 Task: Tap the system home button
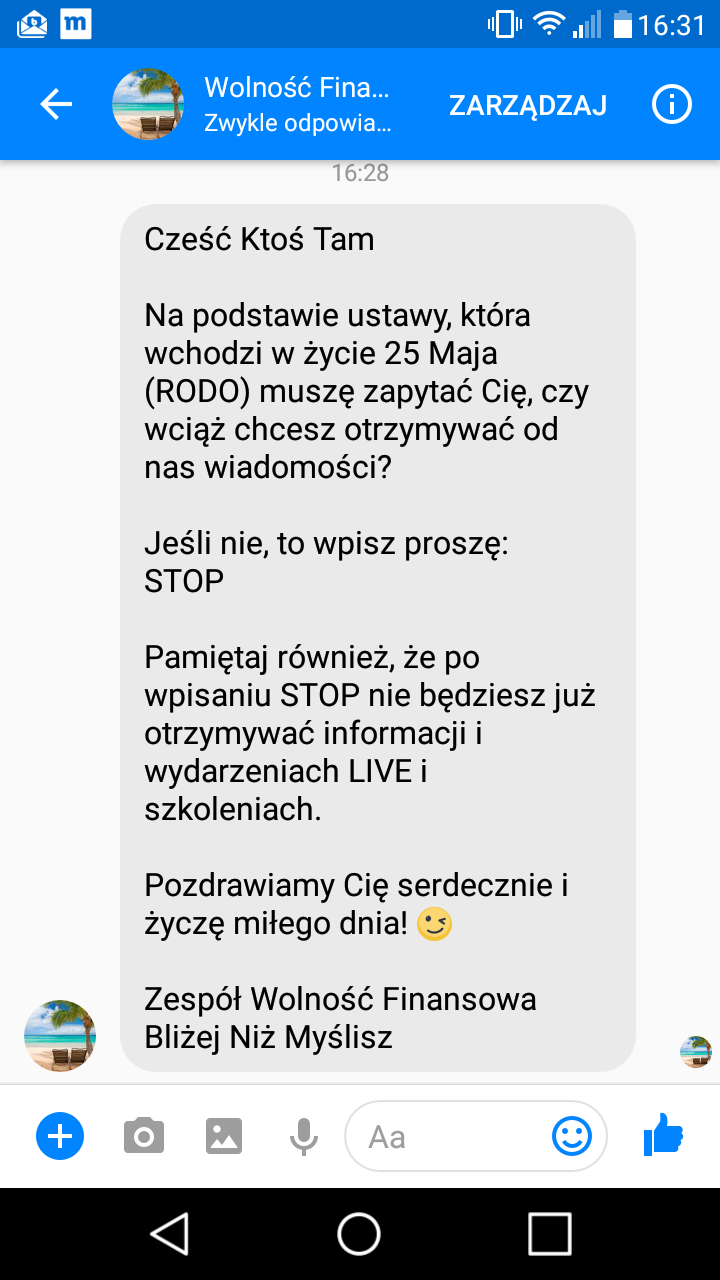359,1233
